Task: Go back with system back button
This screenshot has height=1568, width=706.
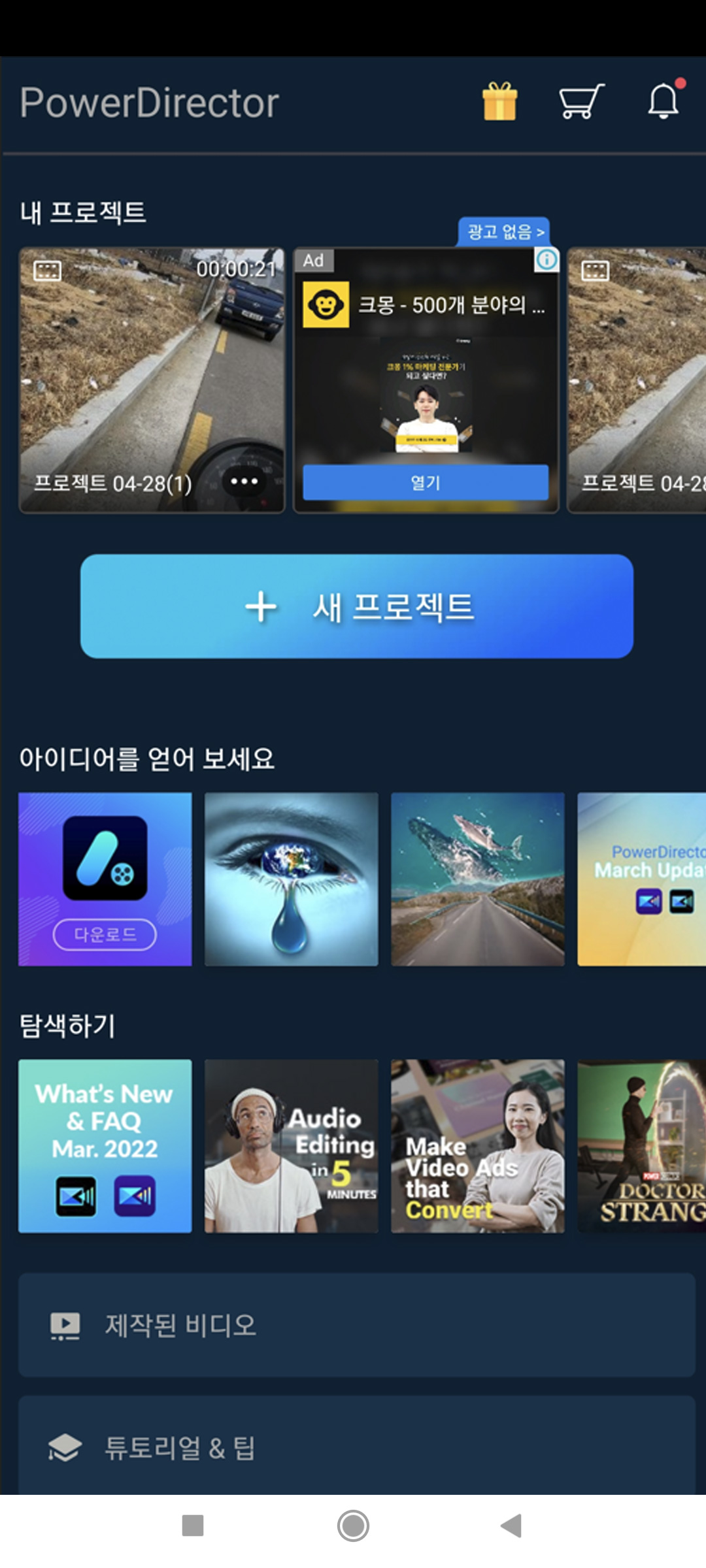Action: (511, 1526)
